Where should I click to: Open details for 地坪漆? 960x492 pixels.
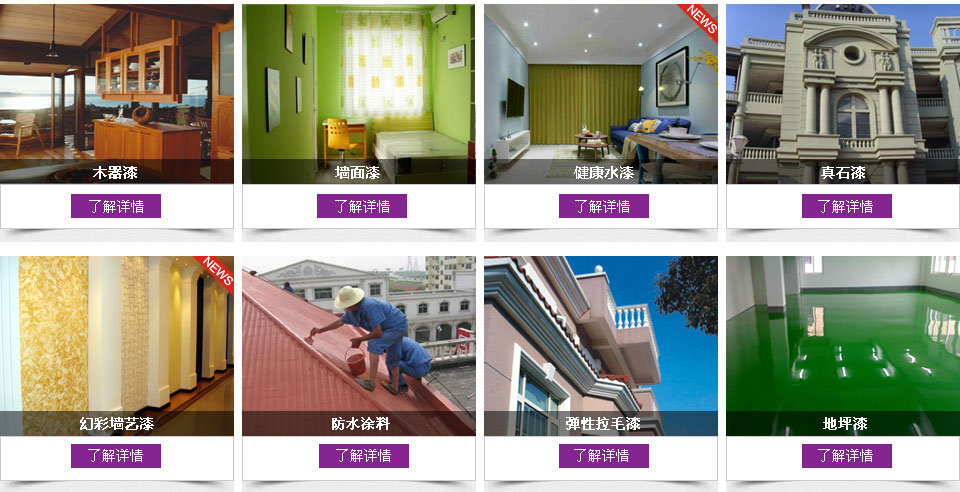tap(846, 456)
